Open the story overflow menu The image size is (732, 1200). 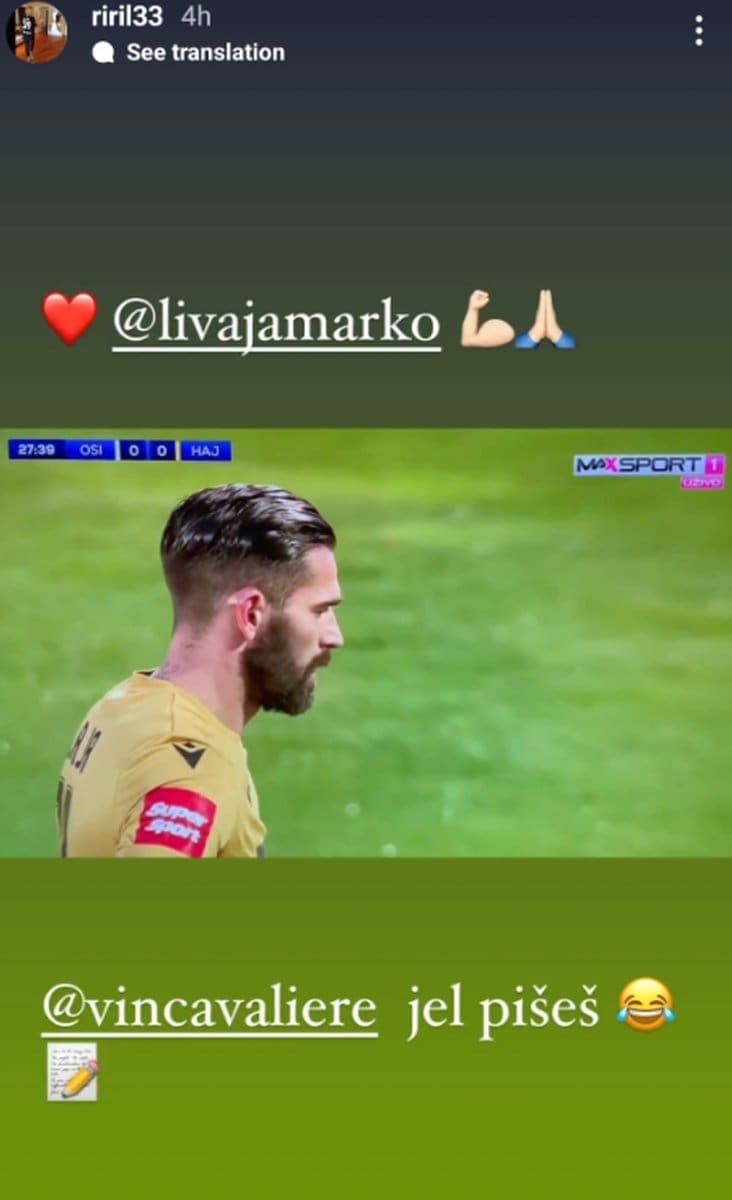pyautogui.click(x=698, y=31)
